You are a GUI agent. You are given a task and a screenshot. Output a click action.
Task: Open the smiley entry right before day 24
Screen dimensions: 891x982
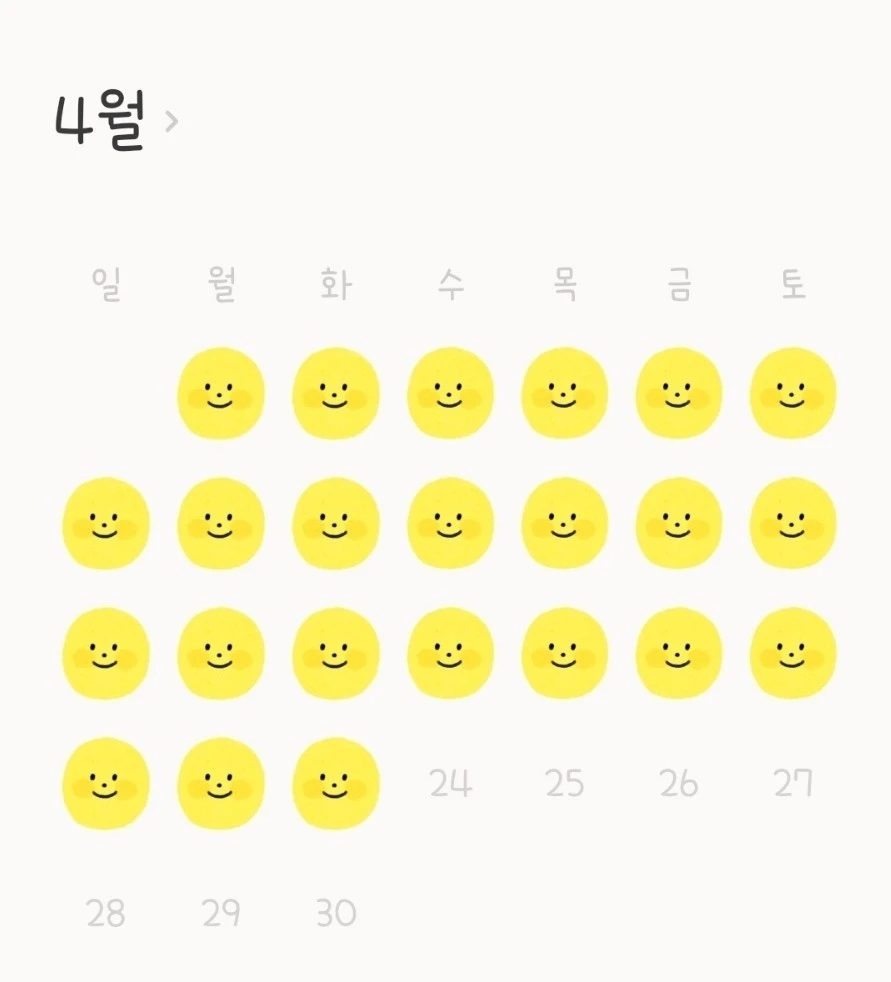[336, 783]
